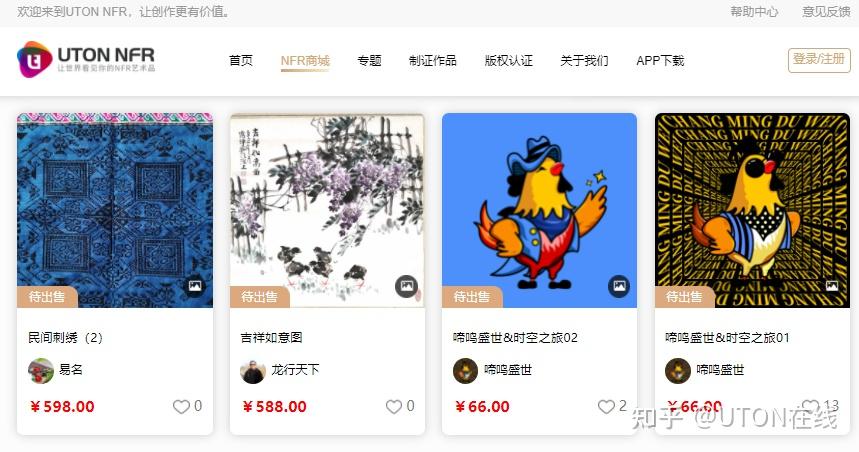Like the 吉祥如意图 artwork
859x452 pixels.
point(394,407)
